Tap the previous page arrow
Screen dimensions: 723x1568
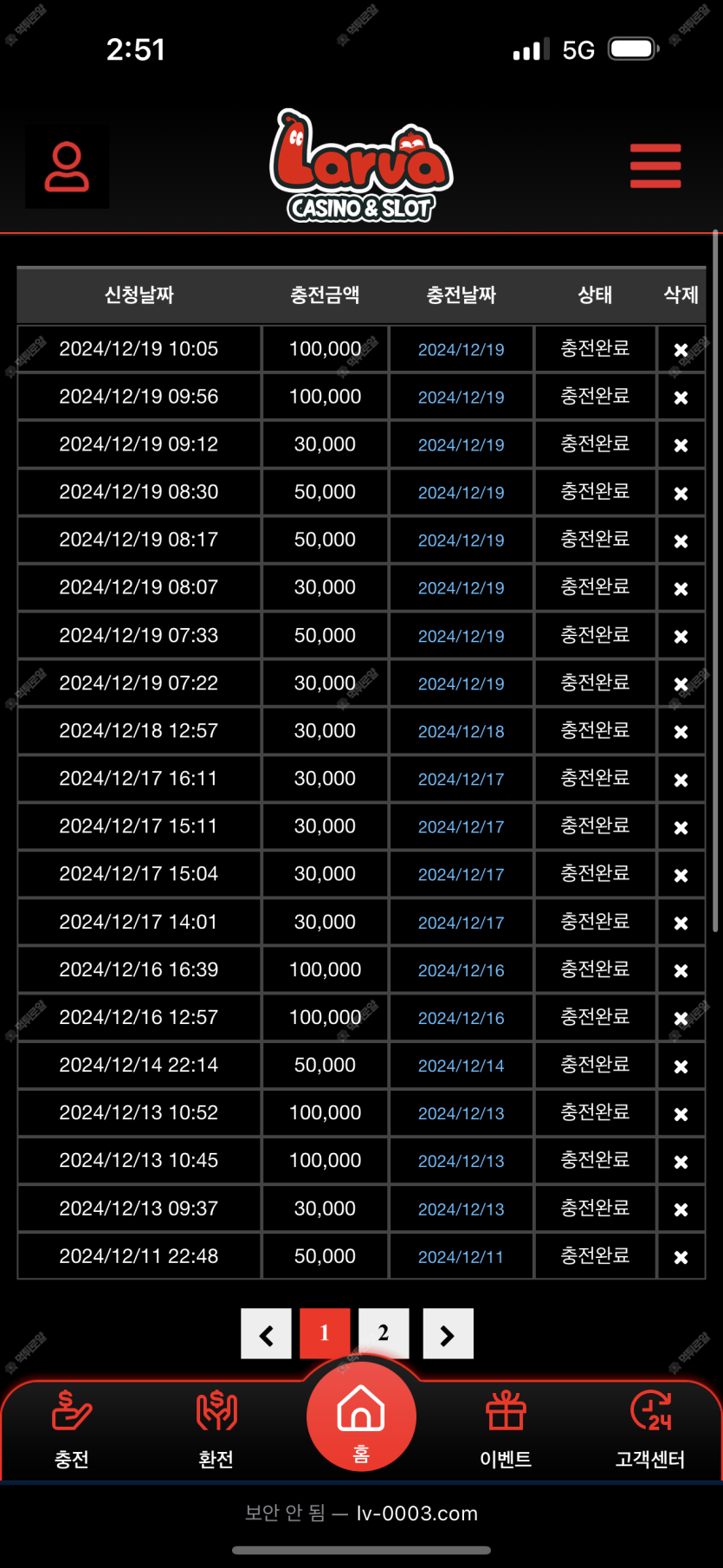tap(266, 1333)
